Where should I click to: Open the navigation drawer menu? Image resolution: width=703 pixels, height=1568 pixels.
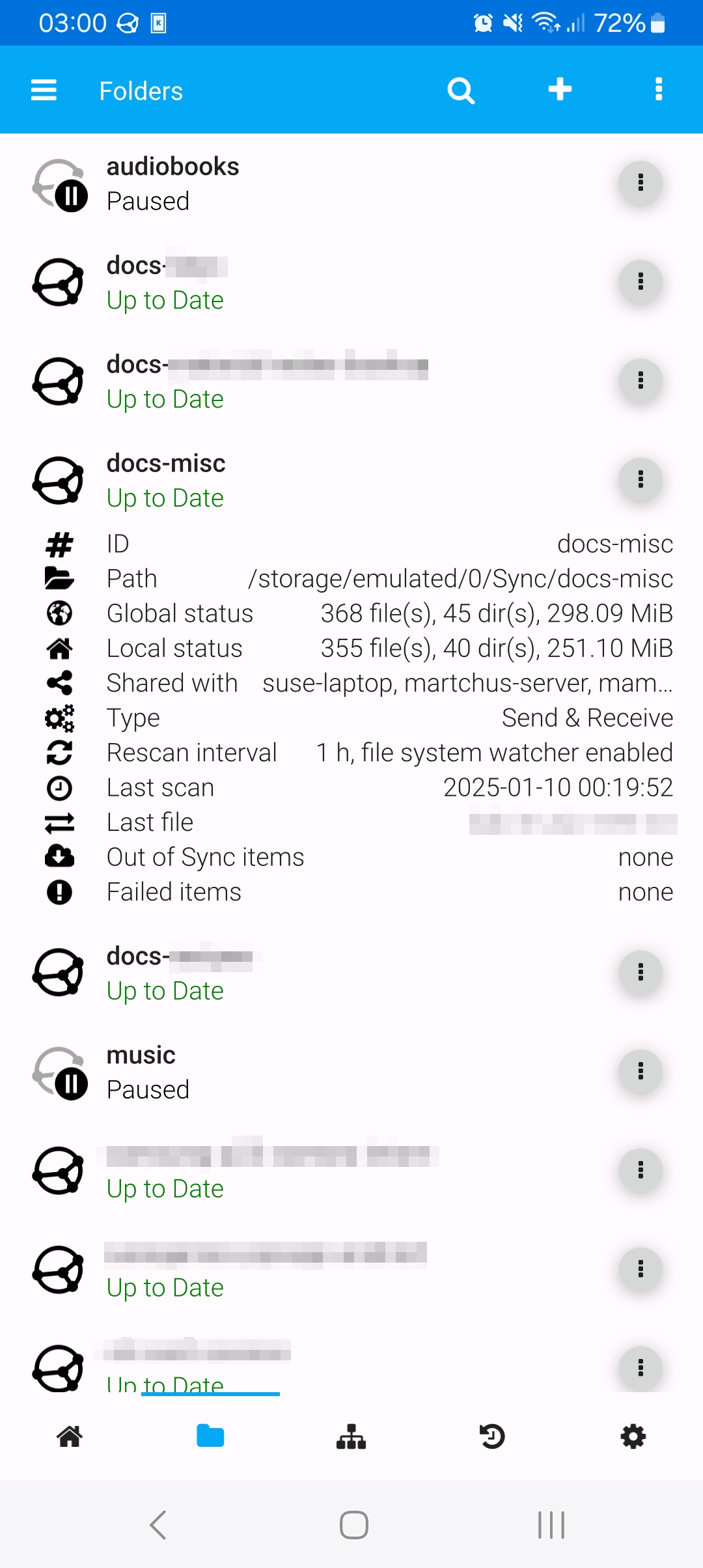pos(44,90)
